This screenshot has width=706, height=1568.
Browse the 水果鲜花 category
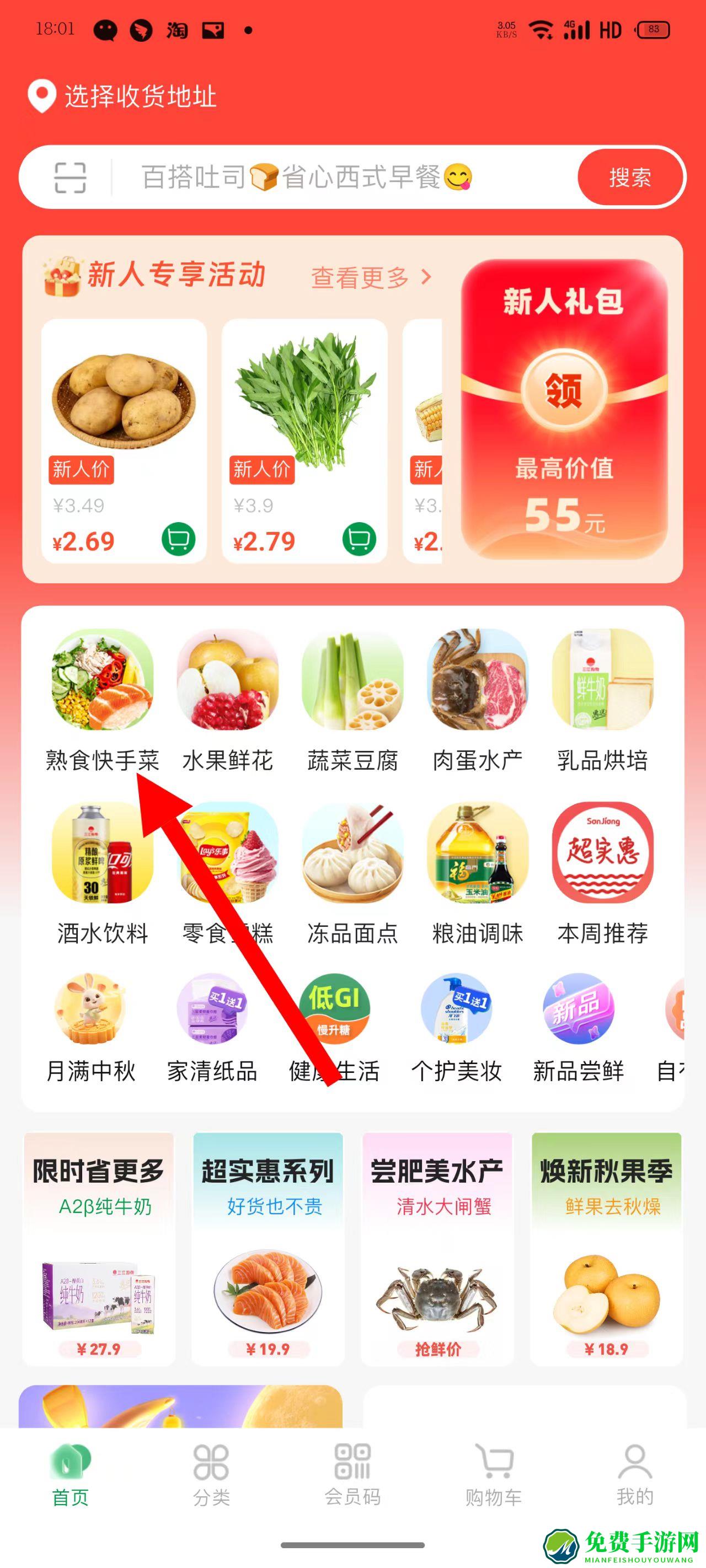point(228,700)
